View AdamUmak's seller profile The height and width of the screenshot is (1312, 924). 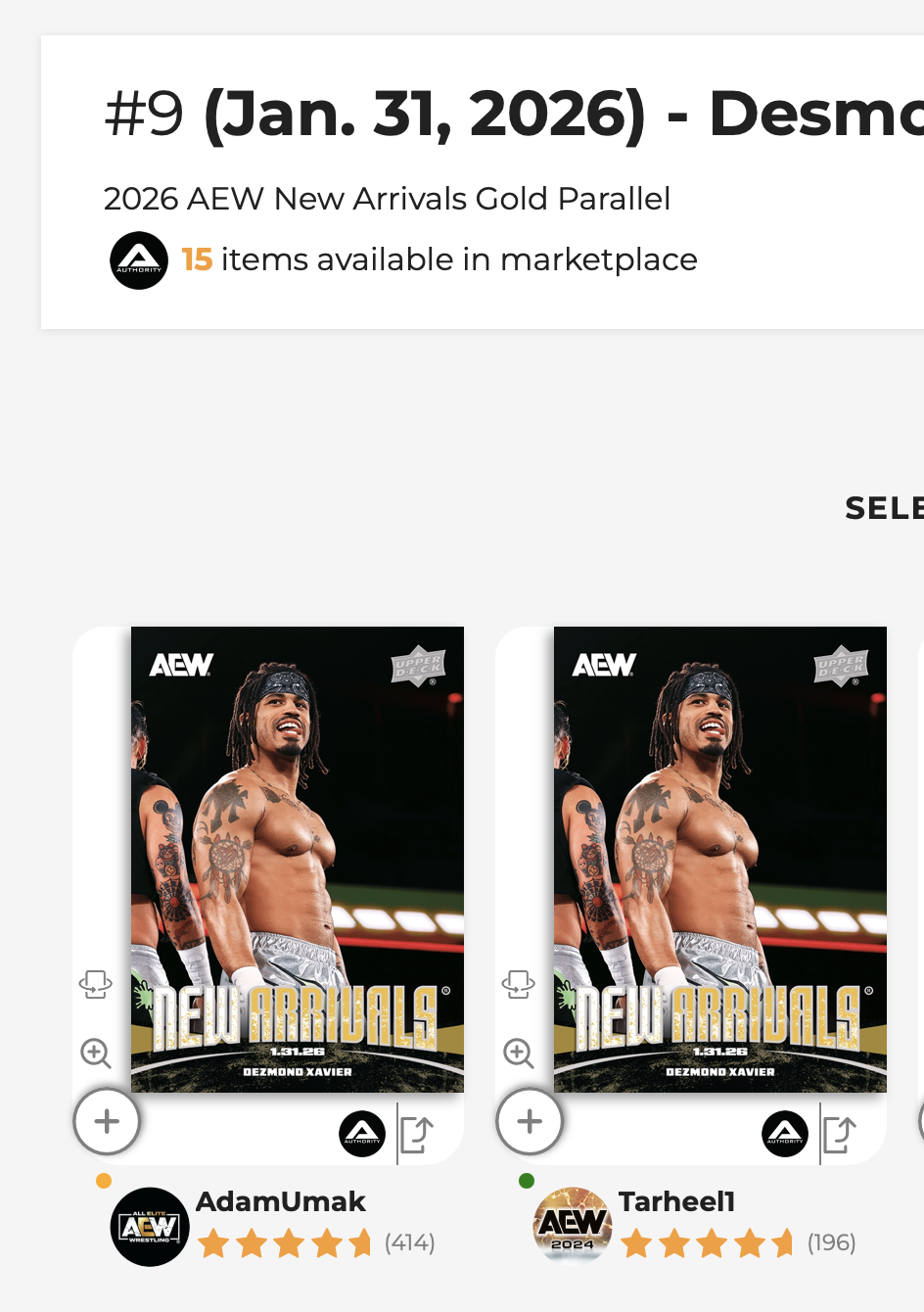point(280,1201)
